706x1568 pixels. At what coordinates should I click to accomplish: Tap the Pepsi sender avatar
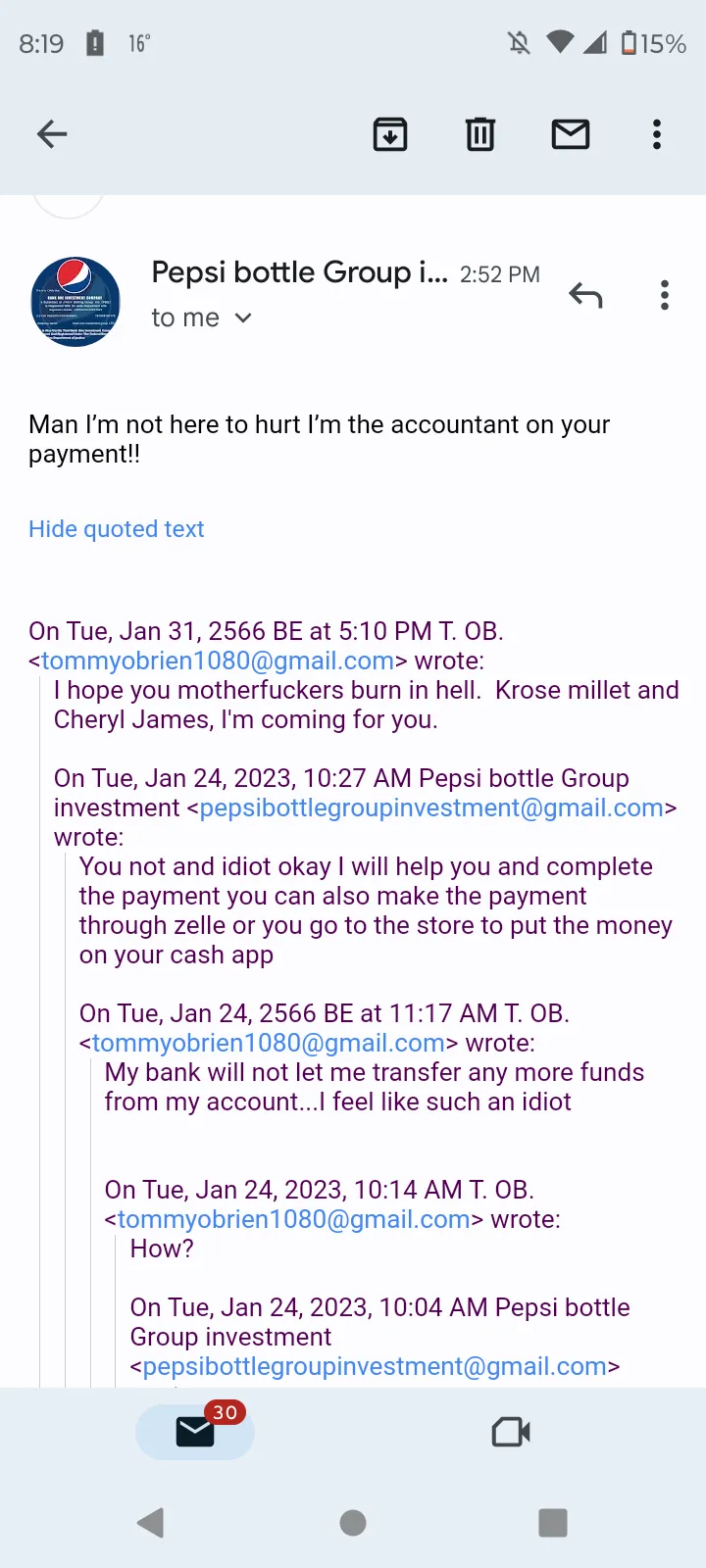coord(76,302)
